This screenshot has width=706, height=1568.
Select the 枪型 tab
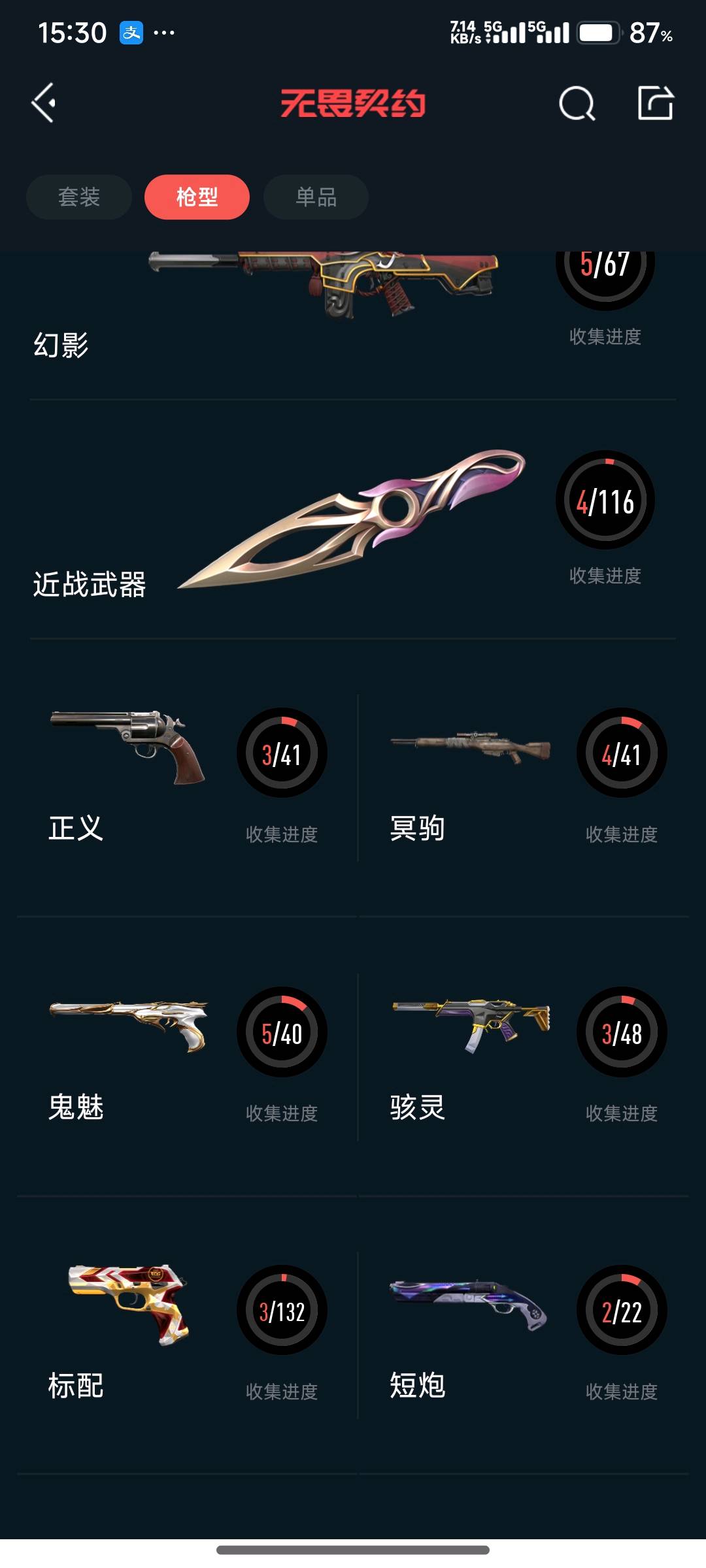(197, 197)
